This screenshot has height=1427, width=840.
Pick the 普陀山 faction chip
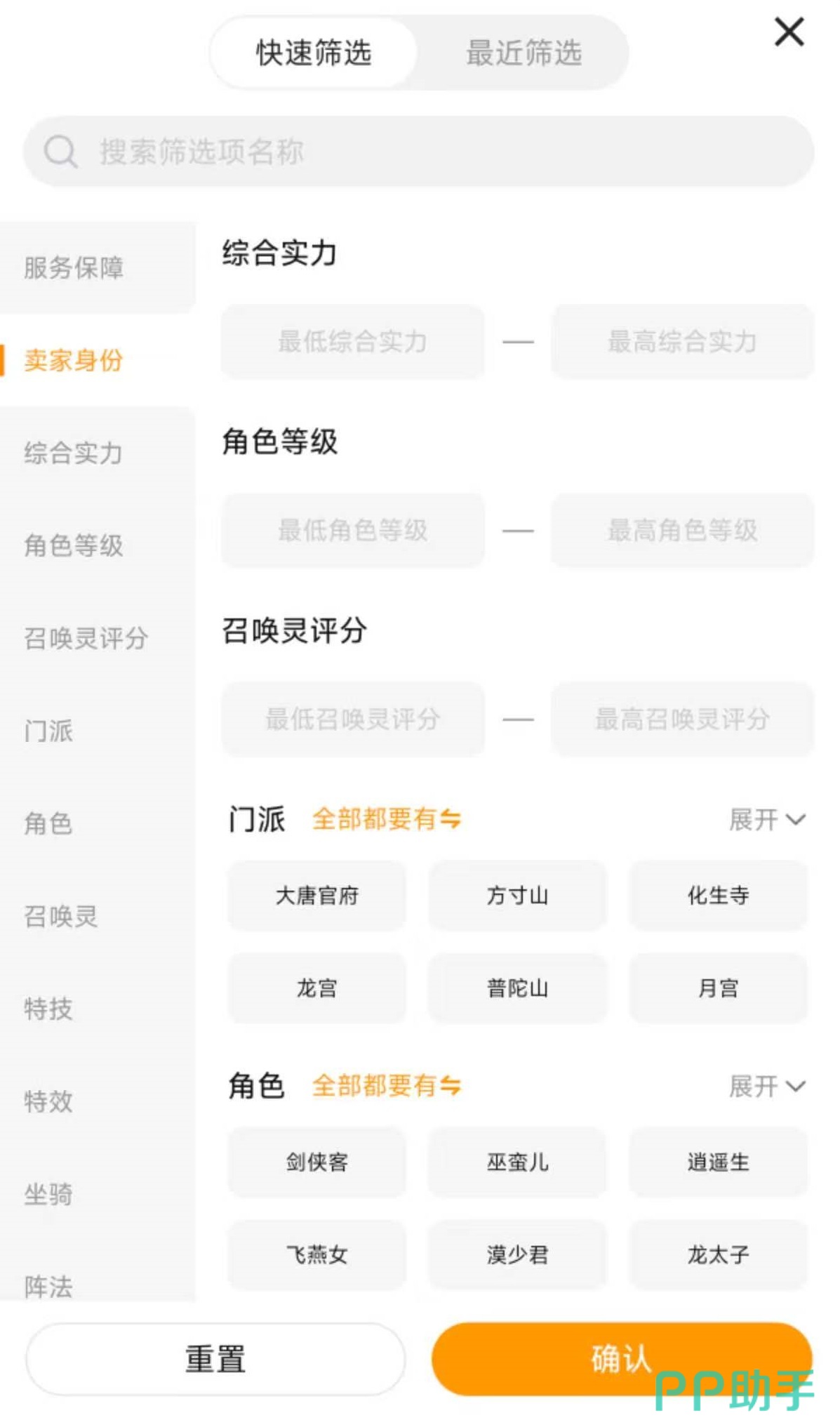click(x=517, y=988)
